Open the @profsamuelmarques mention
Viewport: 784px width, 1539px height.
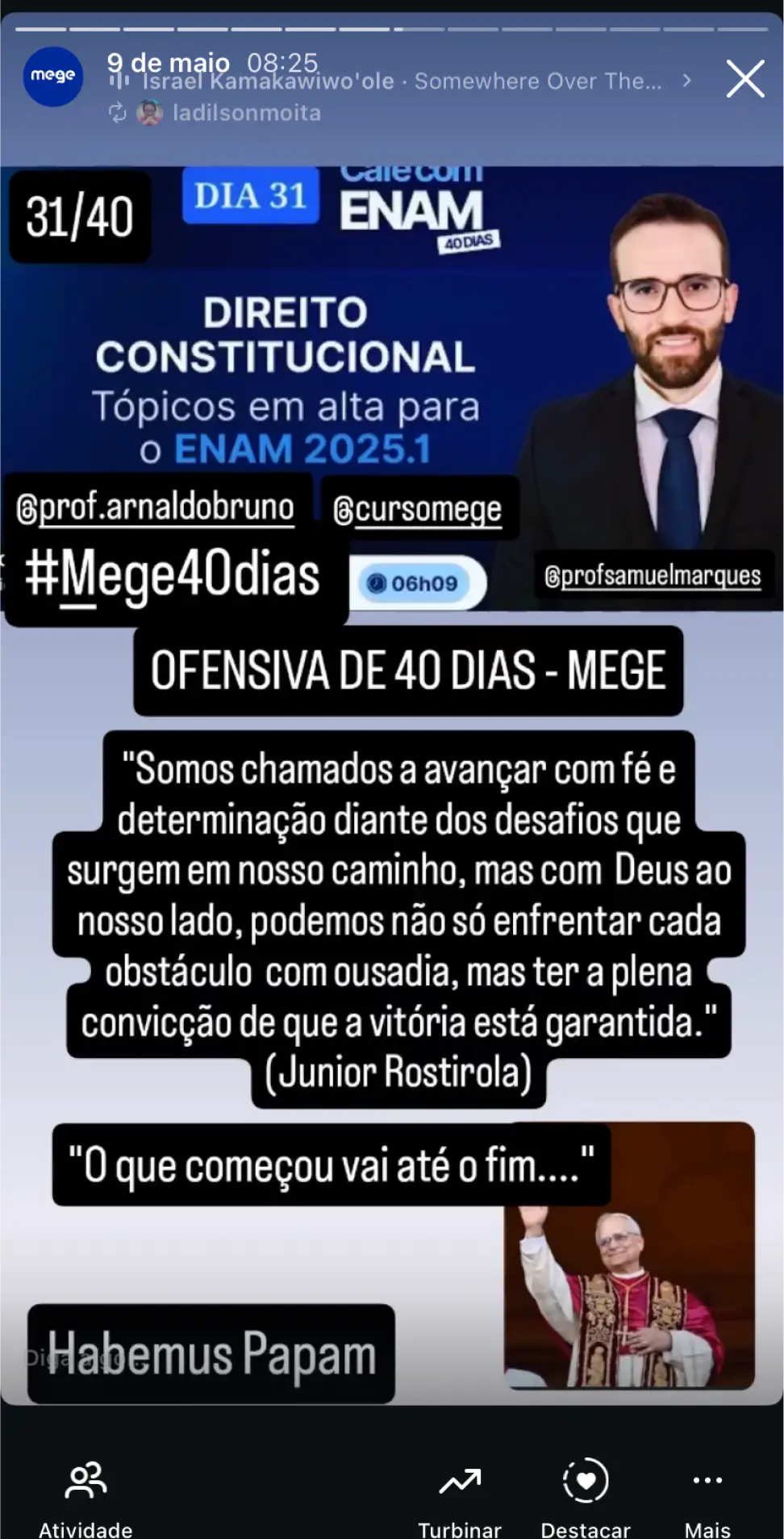[653, 576]
